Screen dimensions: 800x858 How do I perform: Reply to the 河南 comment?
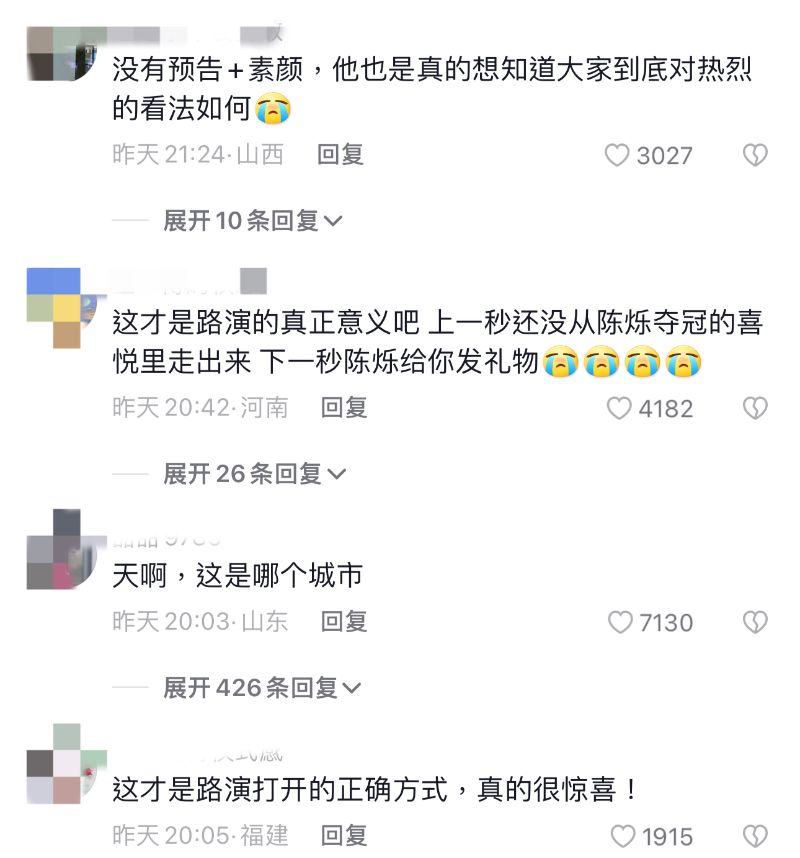(x=344, y=407)
